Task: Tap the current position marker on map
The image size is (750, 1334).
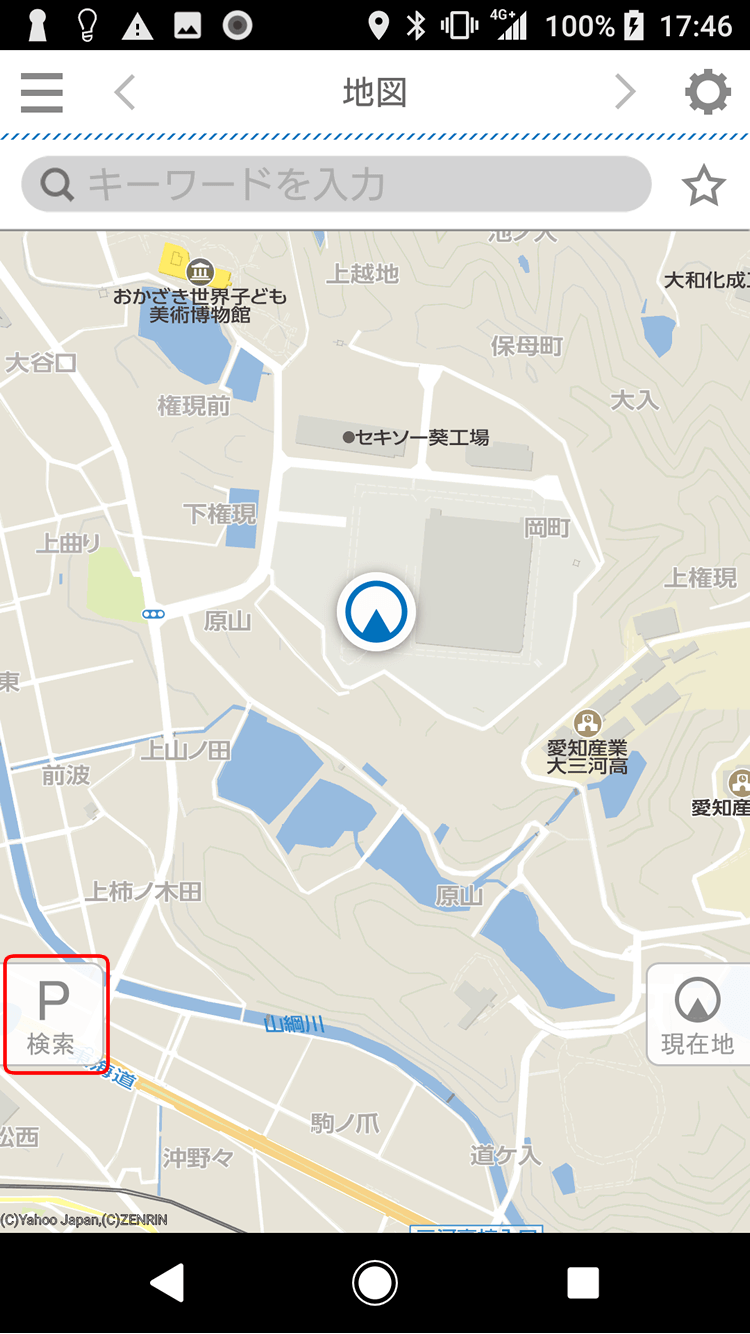Action: pos(376,611)
